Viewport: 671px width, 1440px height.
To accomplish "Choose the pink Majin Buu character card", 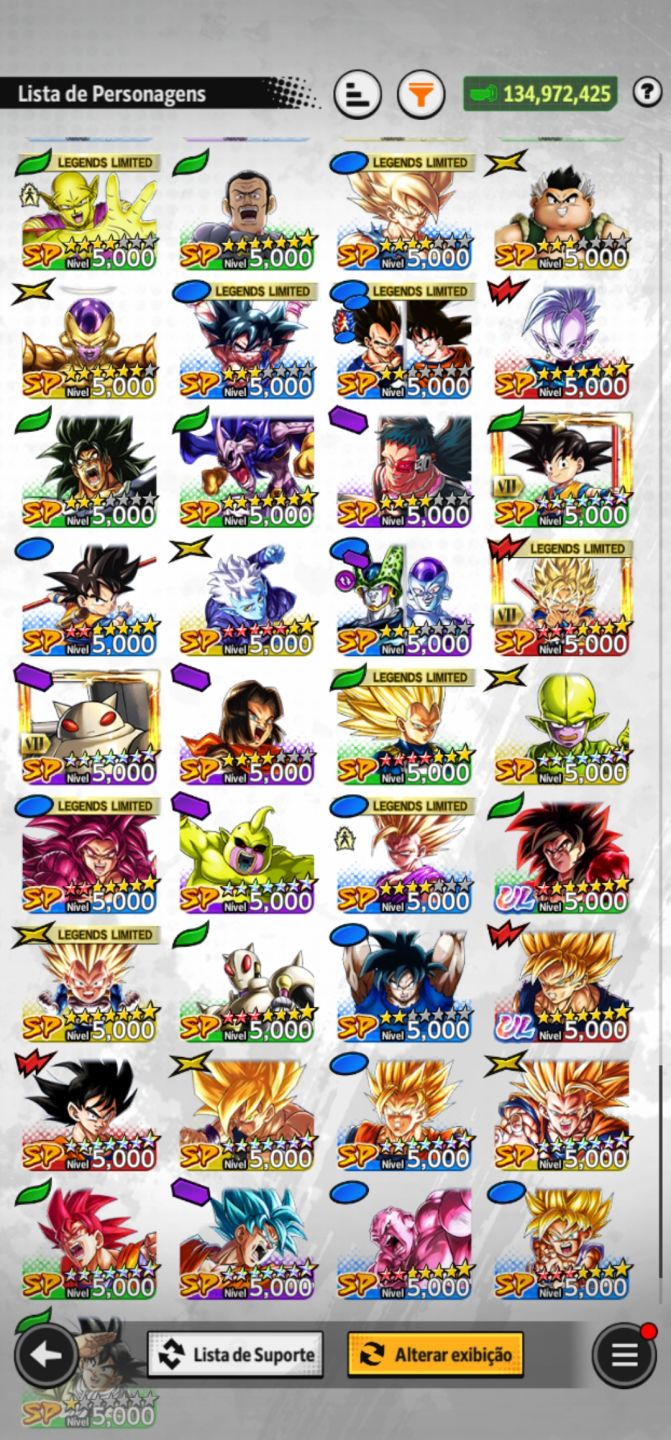I will (404, 1240).
